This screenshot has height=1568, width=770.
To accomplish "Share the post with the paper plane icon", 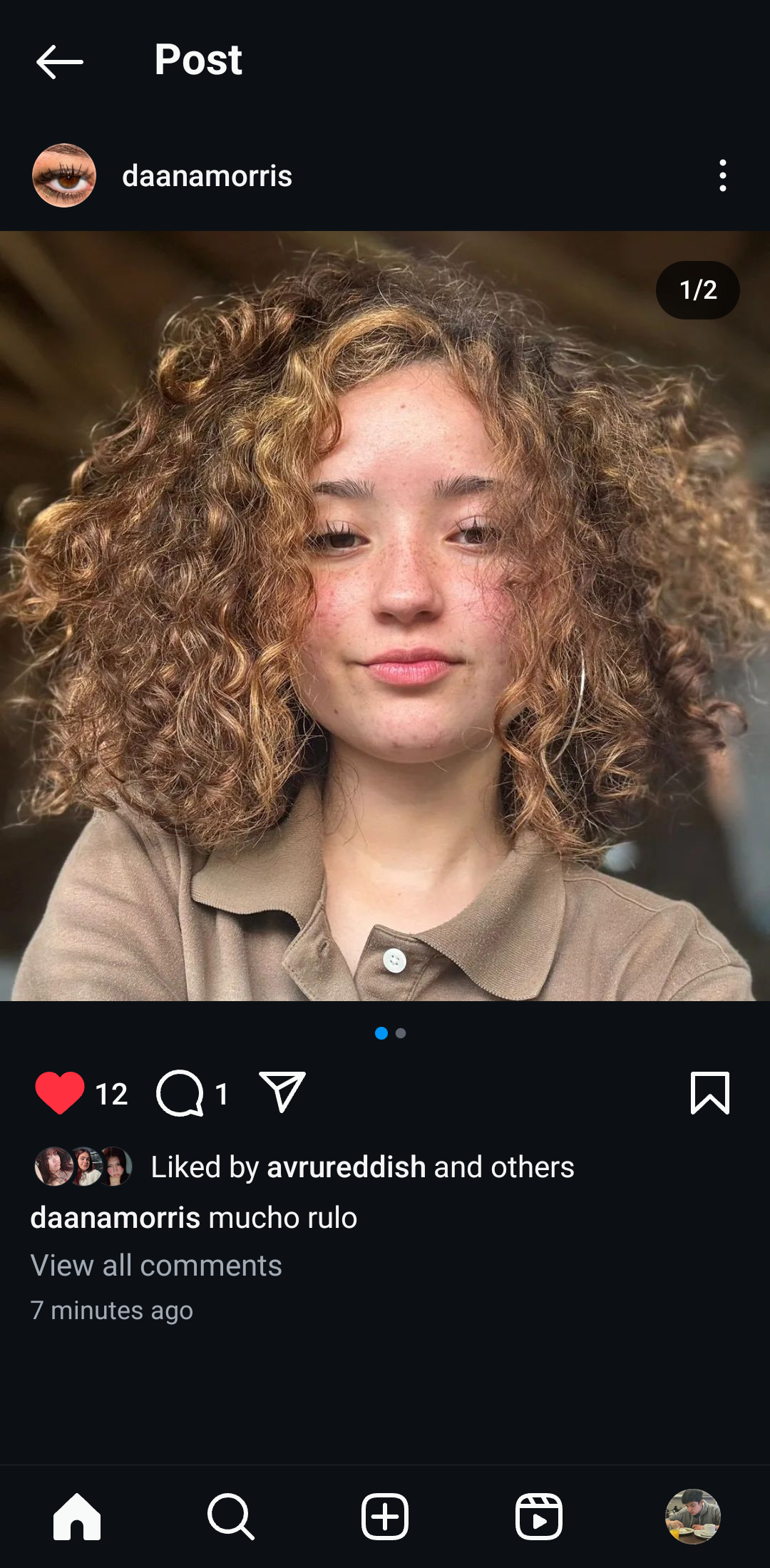I will 282,1092.
